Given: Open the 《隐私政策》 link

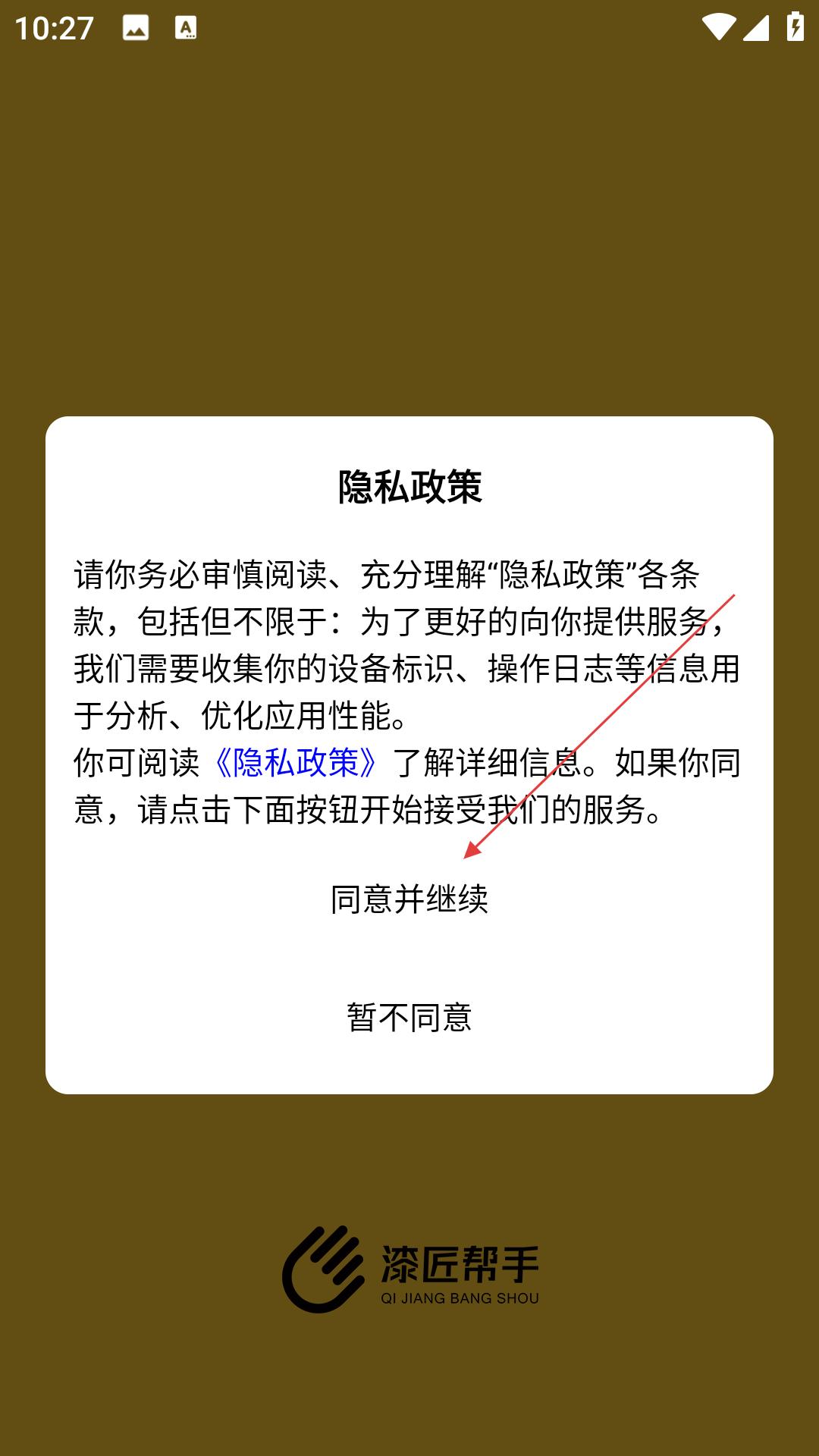Looking at the screenshot, I should pyautogui.click(x=296, y=762).
